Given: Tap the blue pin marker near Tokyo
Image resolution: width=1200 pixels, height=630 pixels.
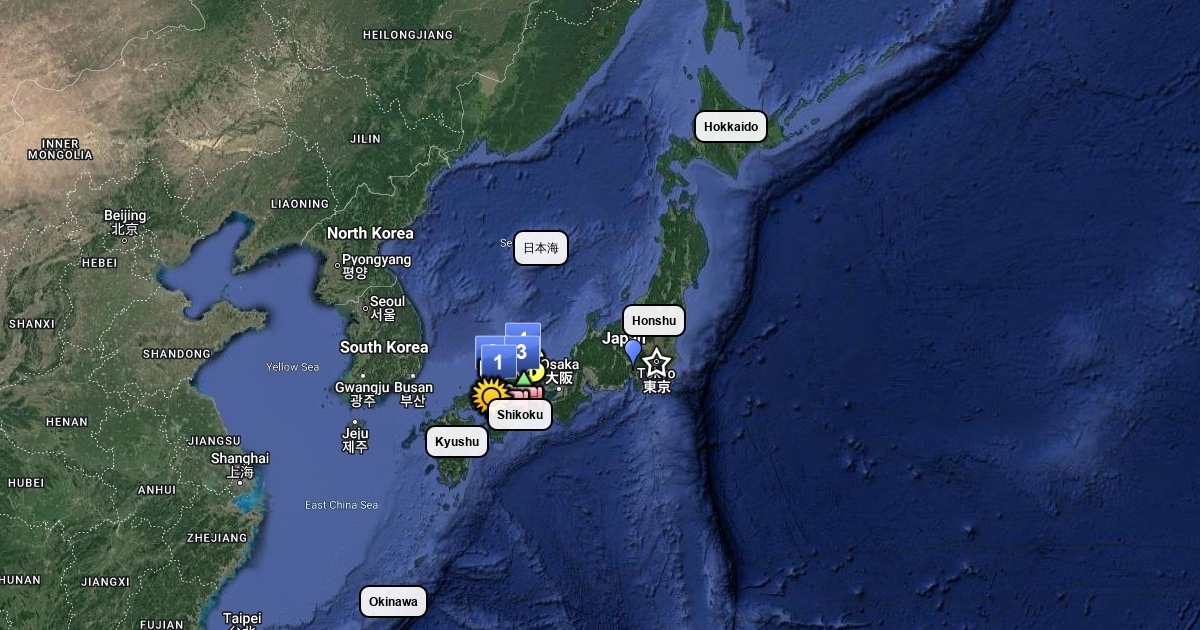Looking at the screenshot, I should pyautogui.click(x=632, y=351).
